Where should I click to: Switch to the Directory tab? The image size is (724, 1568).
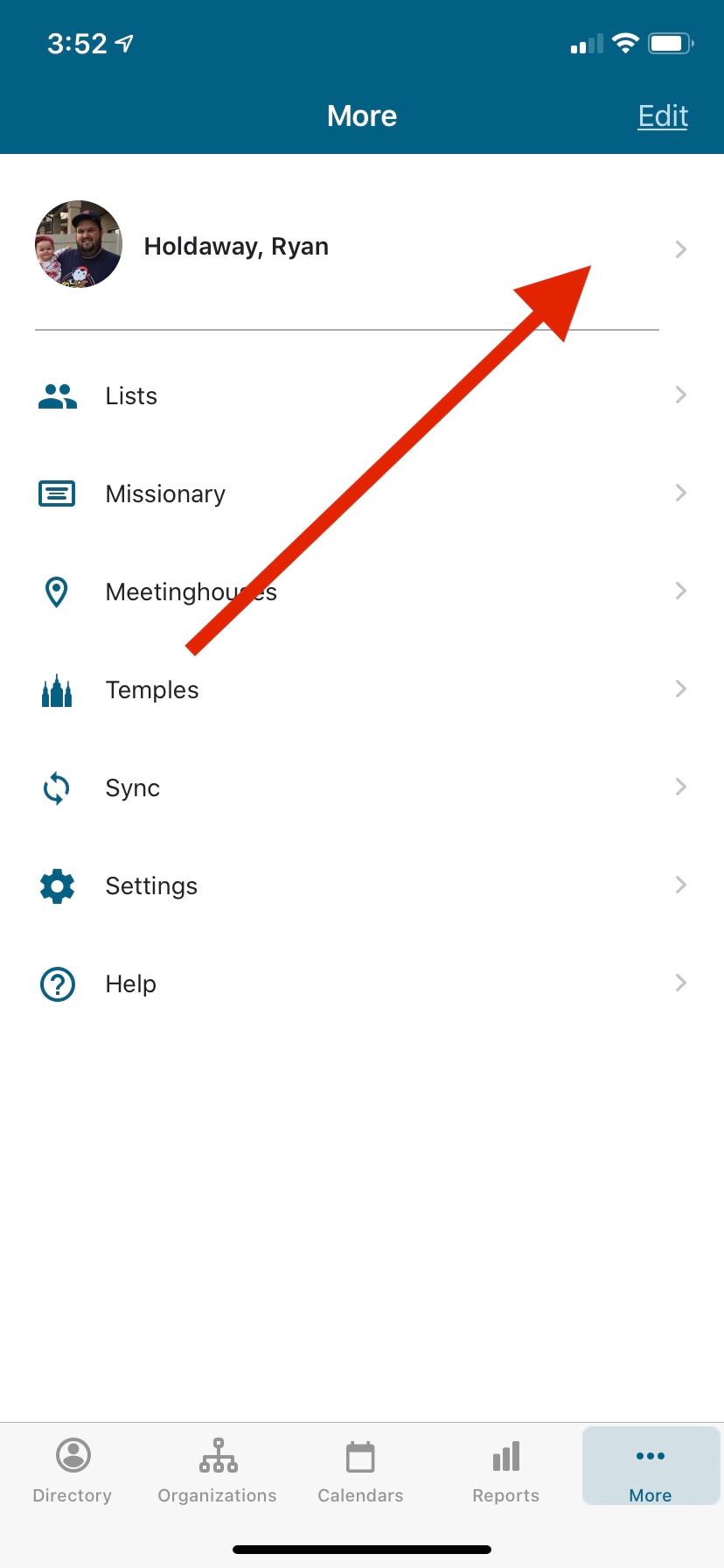(73, 1470)
